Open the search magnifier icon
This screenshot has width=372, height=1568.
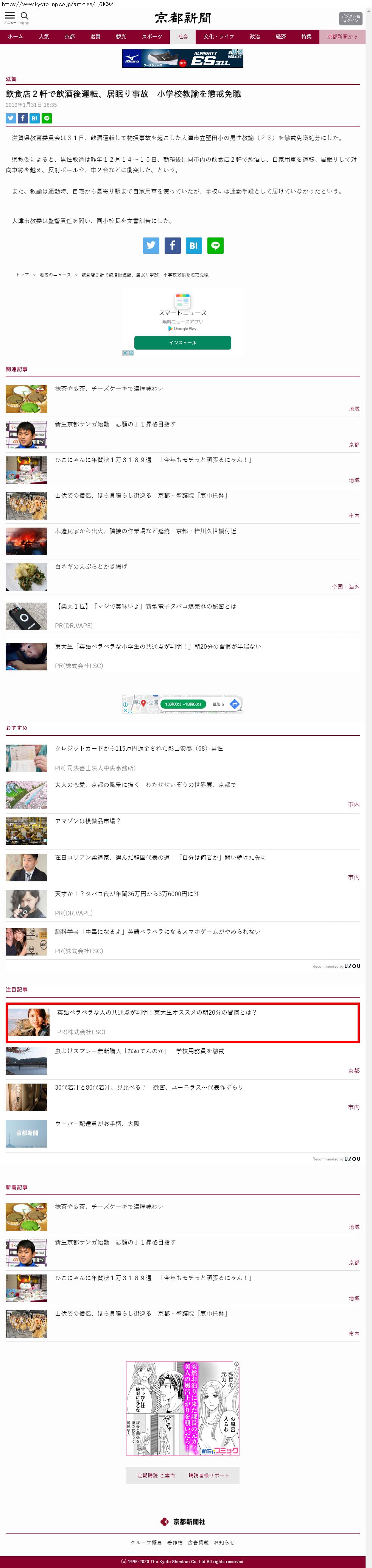[25, 16]
